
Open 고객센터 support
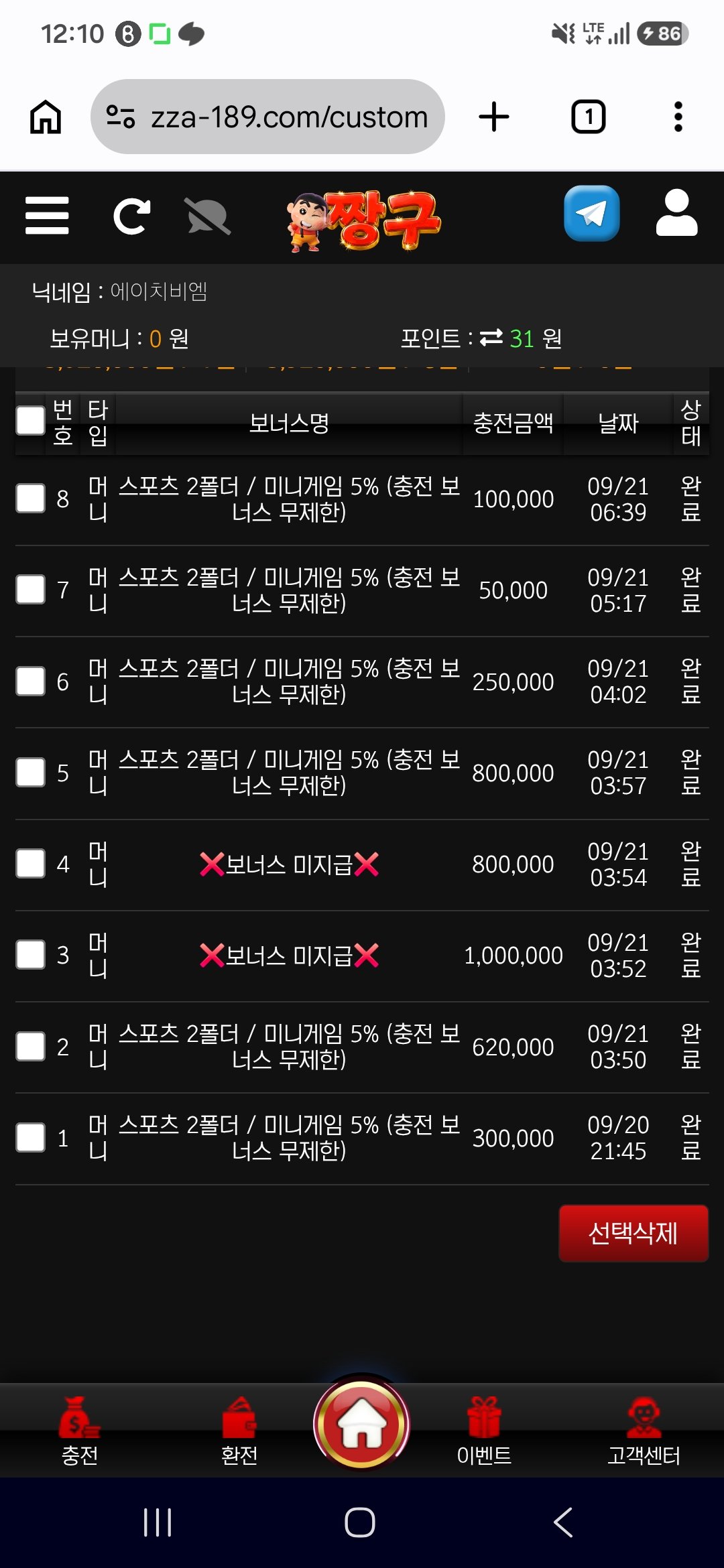point(644,1431)
